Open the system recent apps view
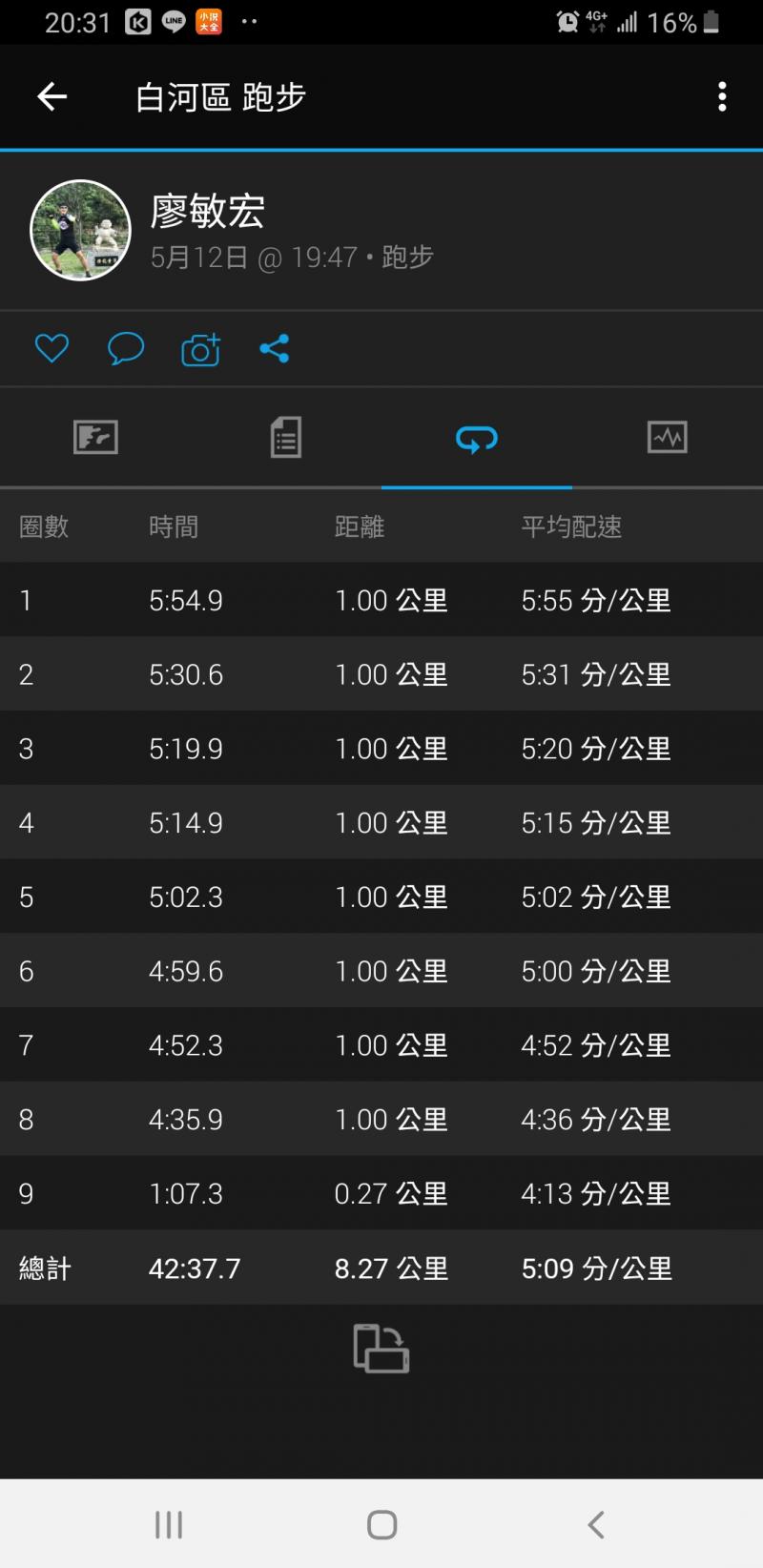 pos(169,1524)
